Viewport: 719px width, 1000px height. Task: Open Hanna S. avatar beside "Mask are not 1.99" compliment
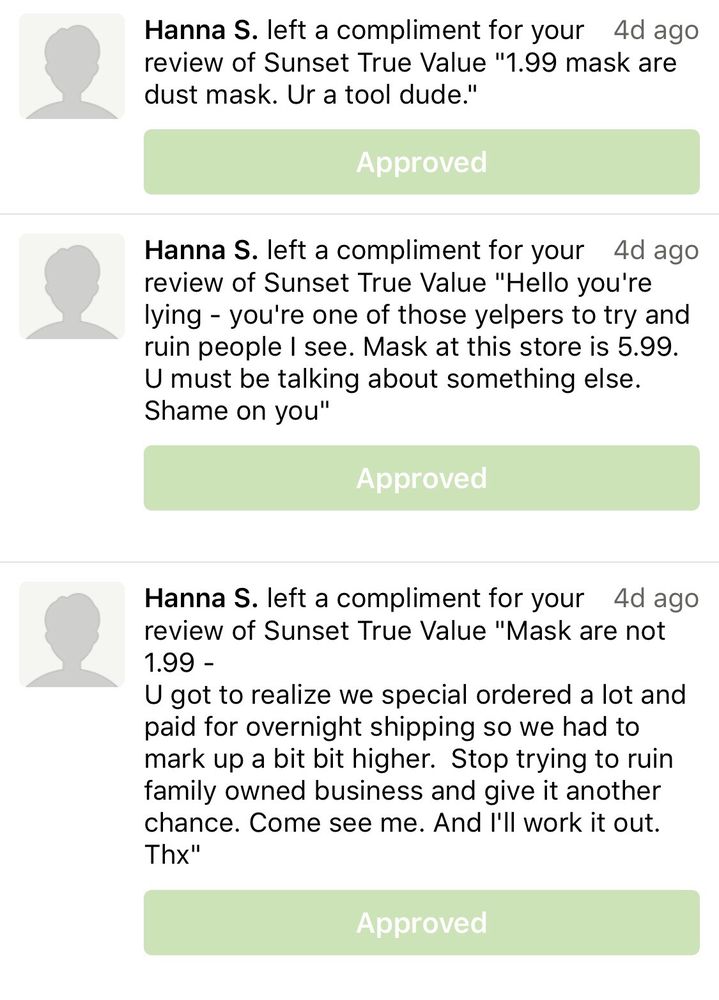click(x=72, y=634)
